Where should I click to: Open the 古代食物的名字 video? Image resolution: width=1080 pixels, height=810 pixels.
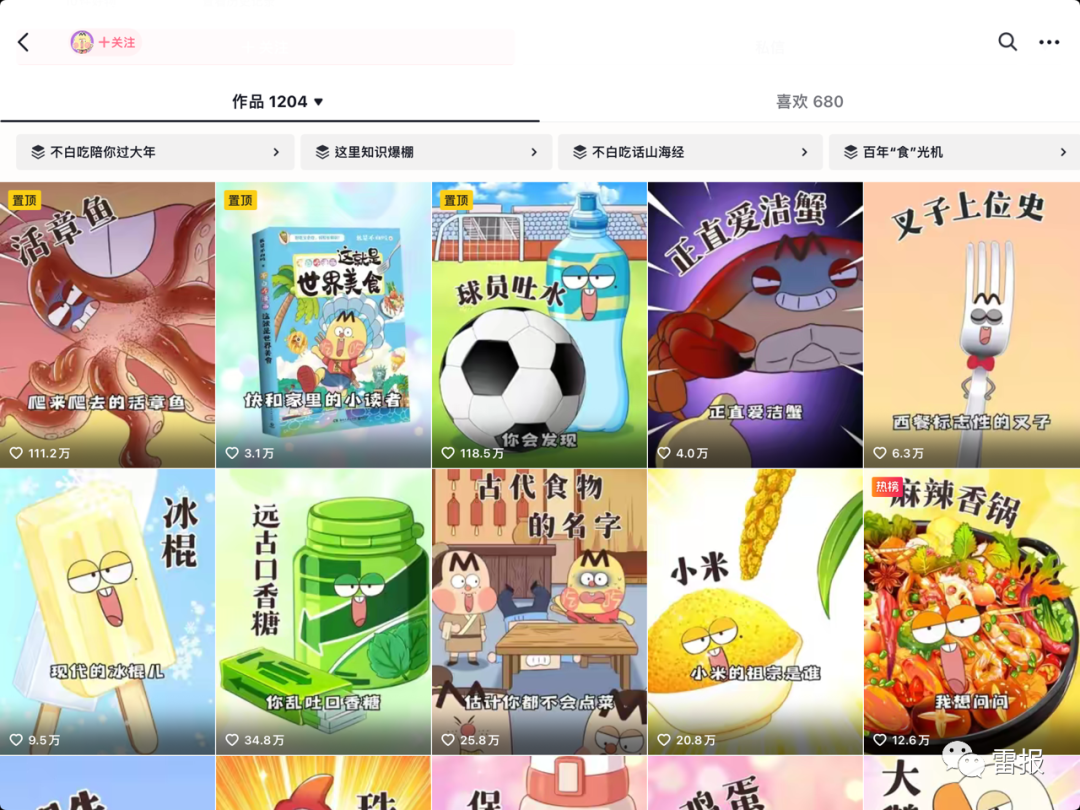click(x=539, y=612)
